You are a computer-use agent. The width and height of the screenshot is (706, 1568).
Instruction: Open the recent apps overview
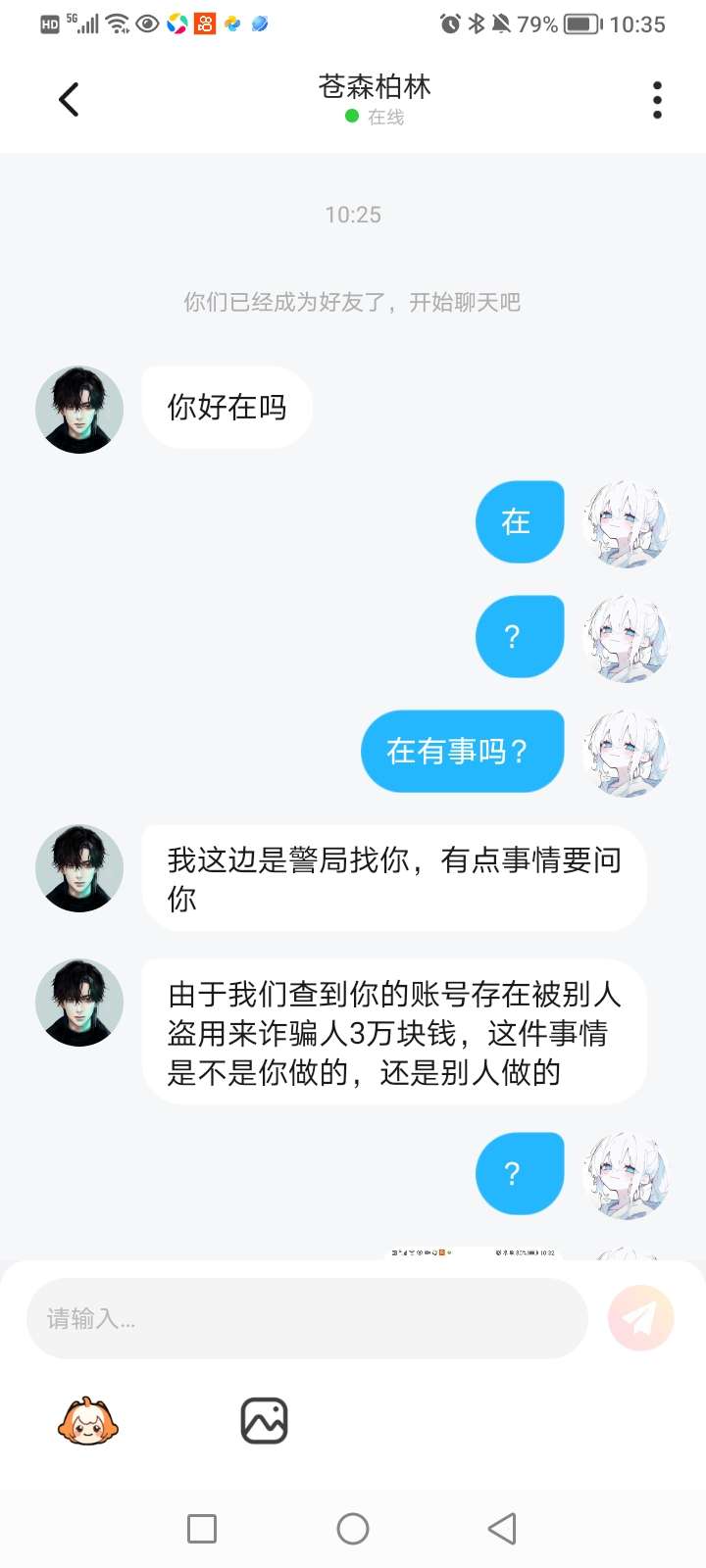click(x=202, y=1528)
